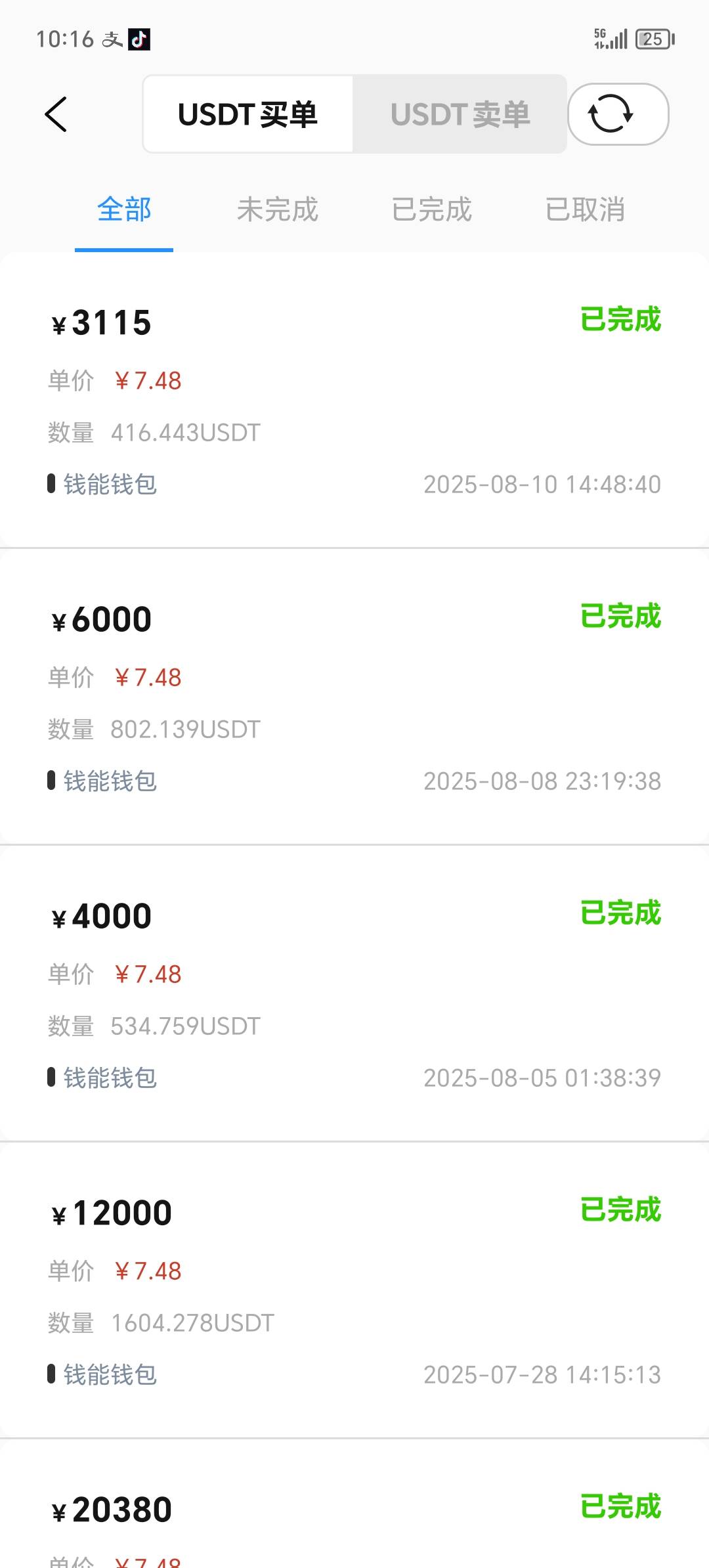Open the ¥20380 order card

[354, 1504]
